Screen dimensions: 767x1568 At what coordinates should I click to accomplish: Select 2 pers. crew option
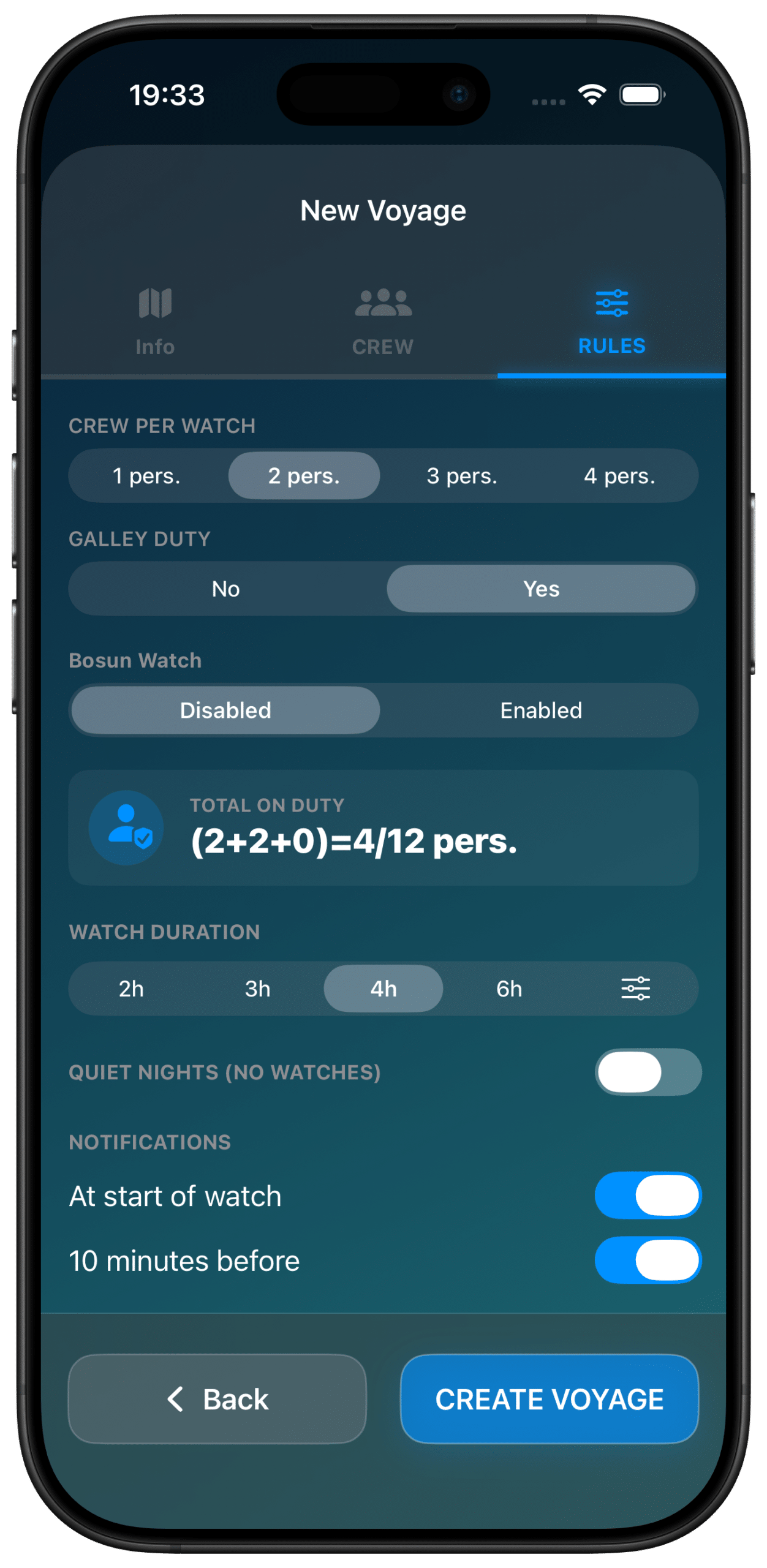[x=304, y=476]
